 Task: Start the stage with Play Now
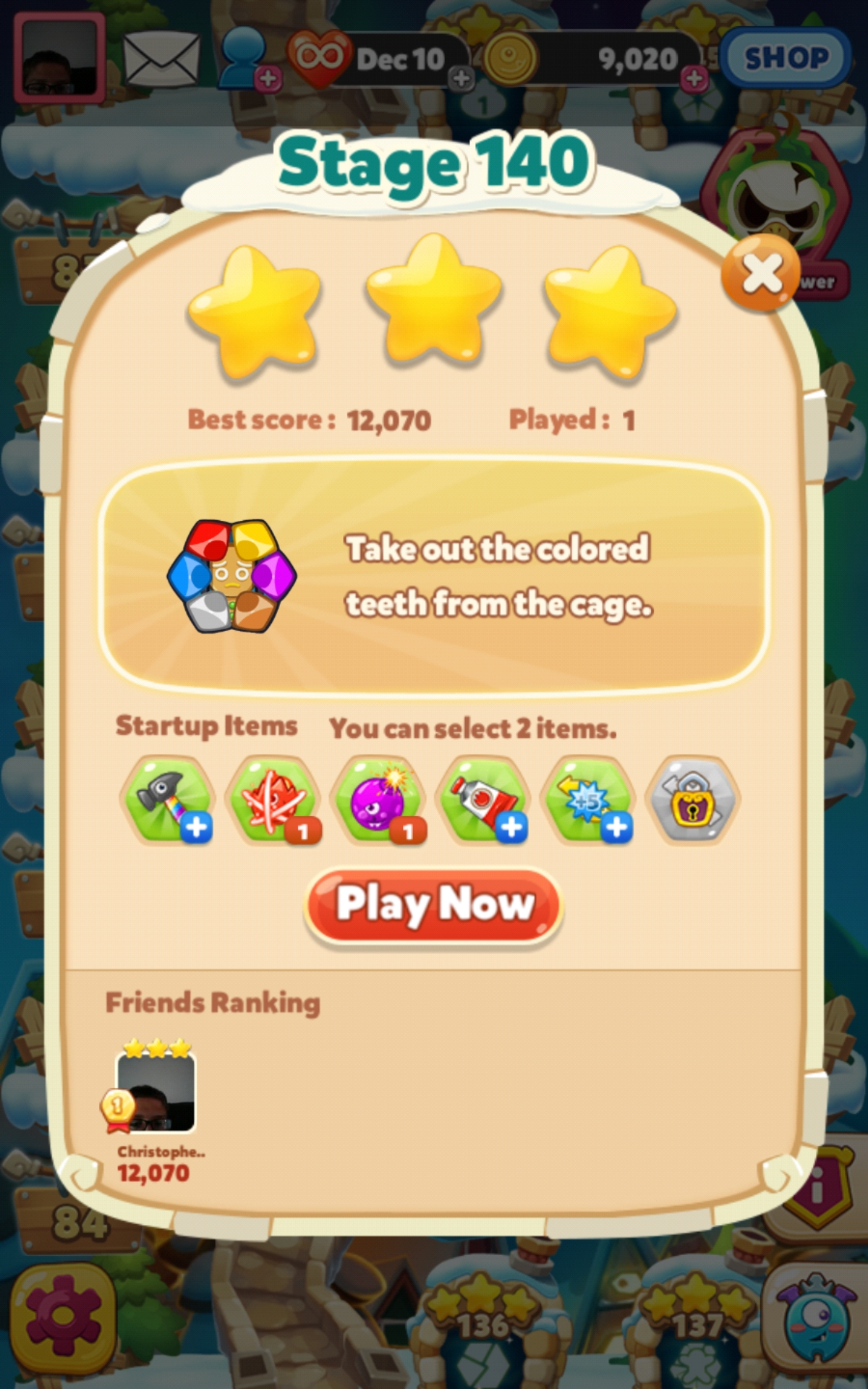(433, 905)
